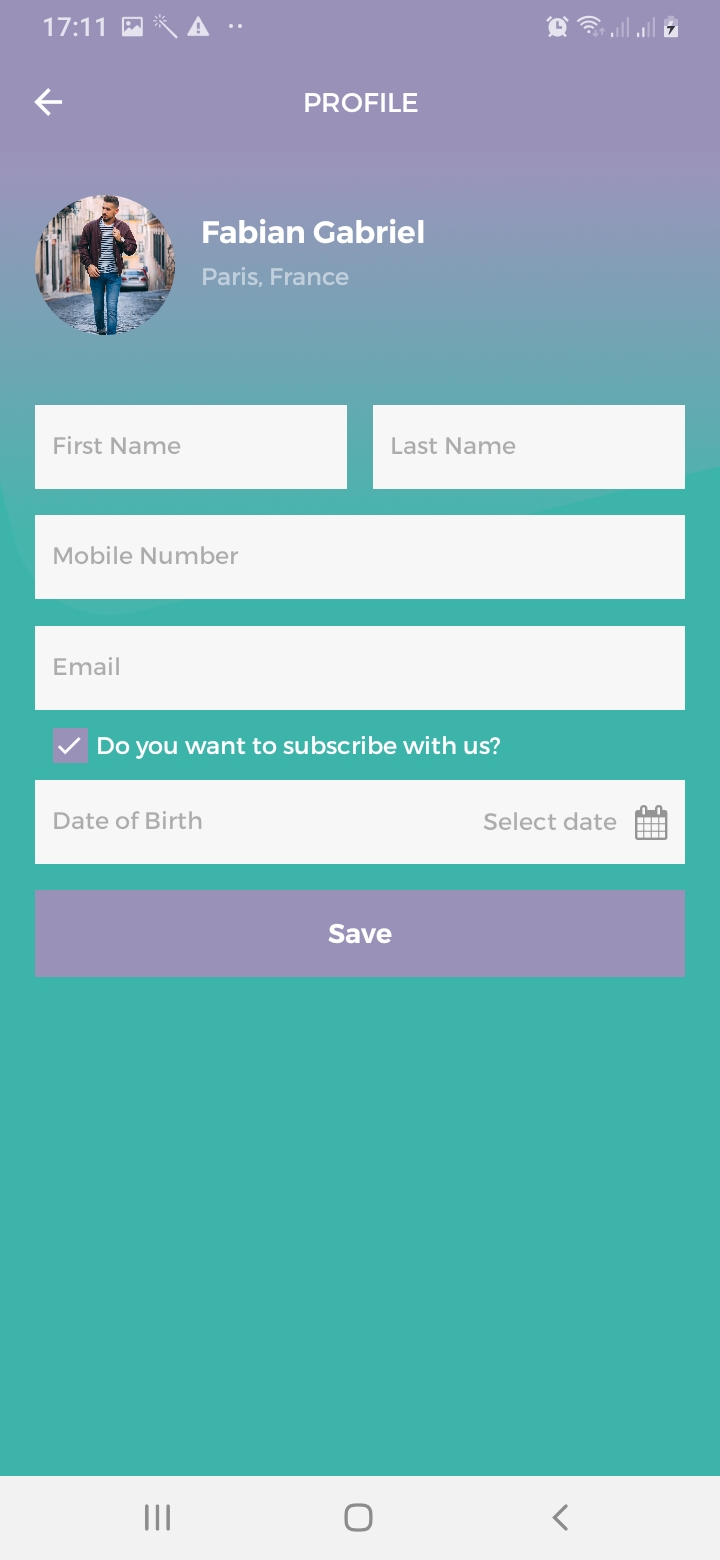Select the Last Name field
The width and height of the screenshot is (720, 1560).
coord(528,447)
